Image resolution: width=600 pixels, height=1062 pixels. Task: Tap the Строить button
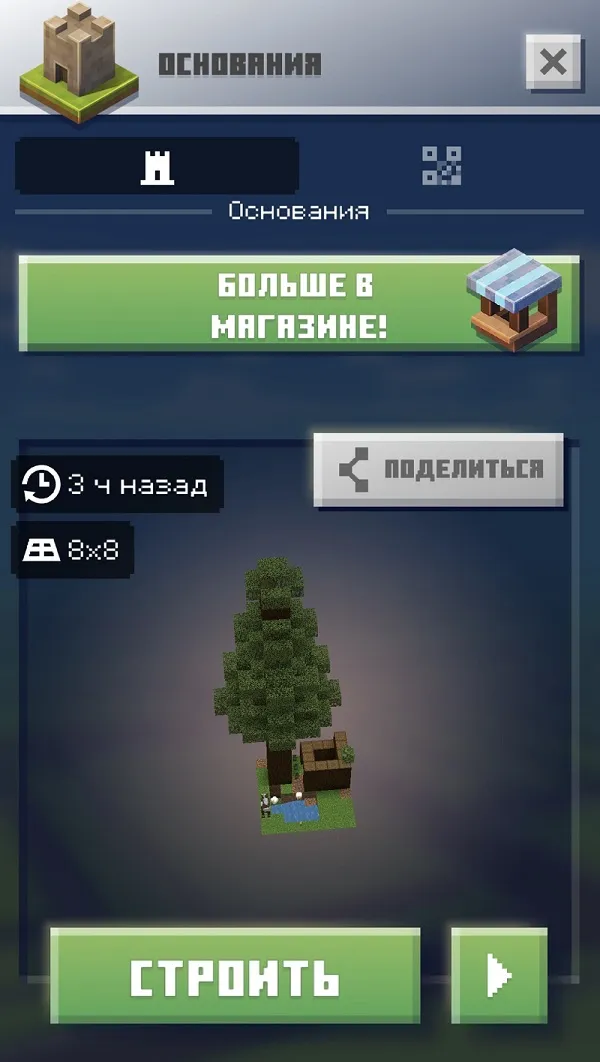pyautogui.click(x=235, y=976)
